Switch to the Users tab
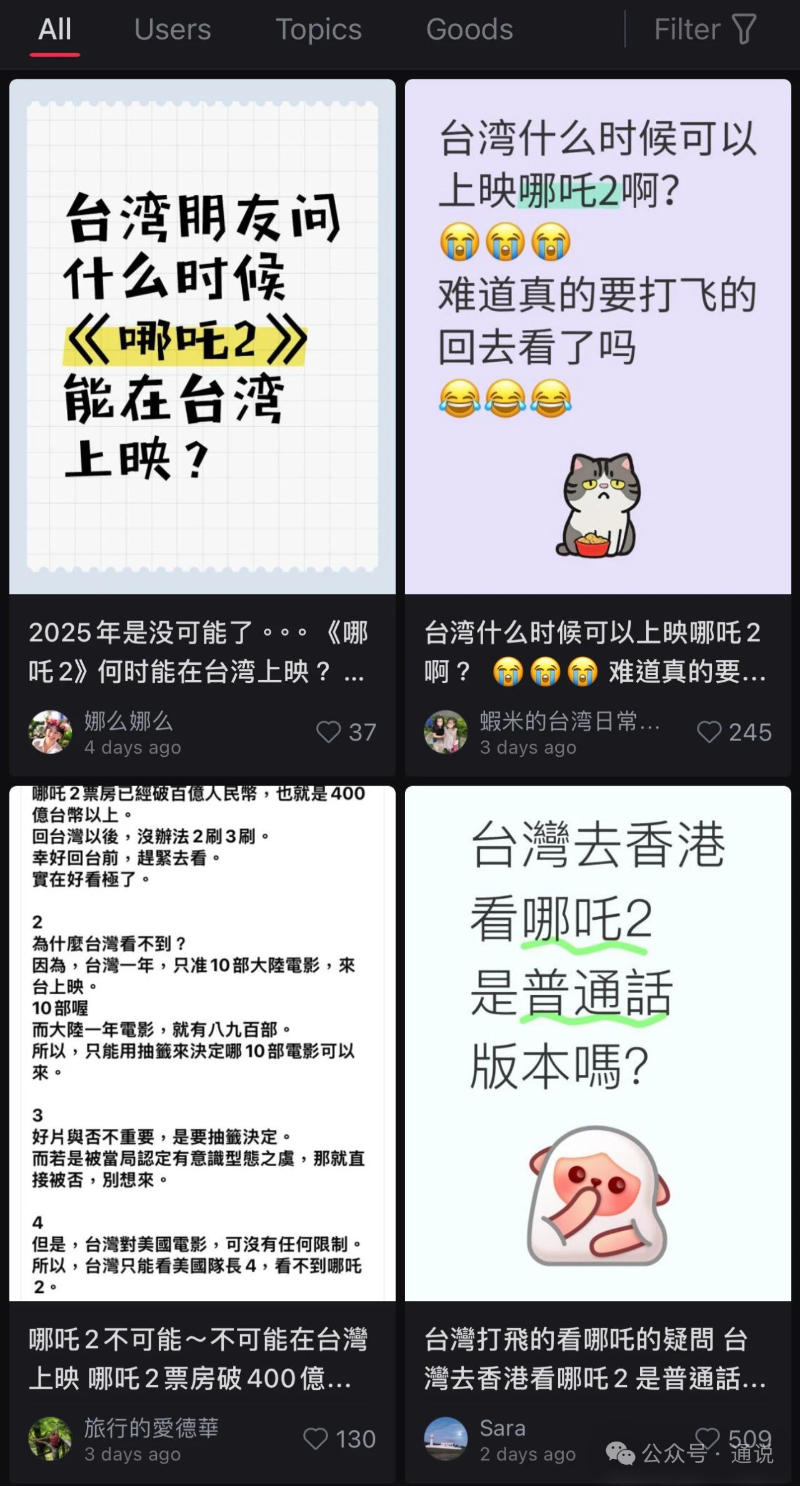Image resolution: width=800 pixels, height=1486 pixels. 172,30
